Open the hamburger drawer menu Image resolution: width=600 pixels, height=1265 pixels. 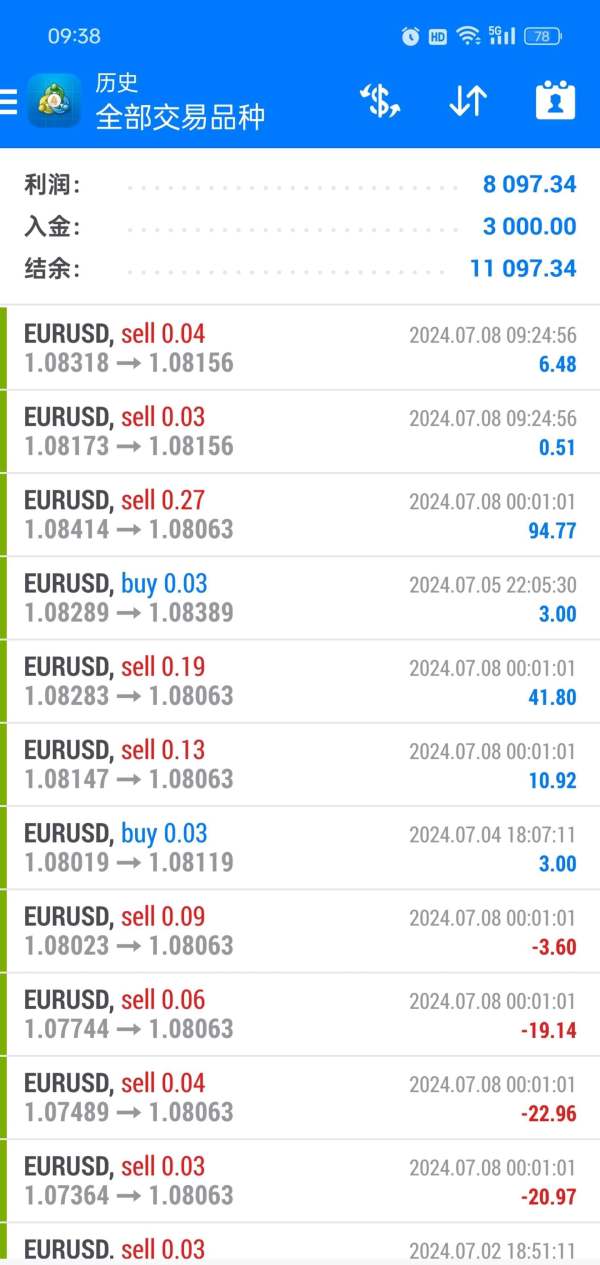click(x=9, y=101)
